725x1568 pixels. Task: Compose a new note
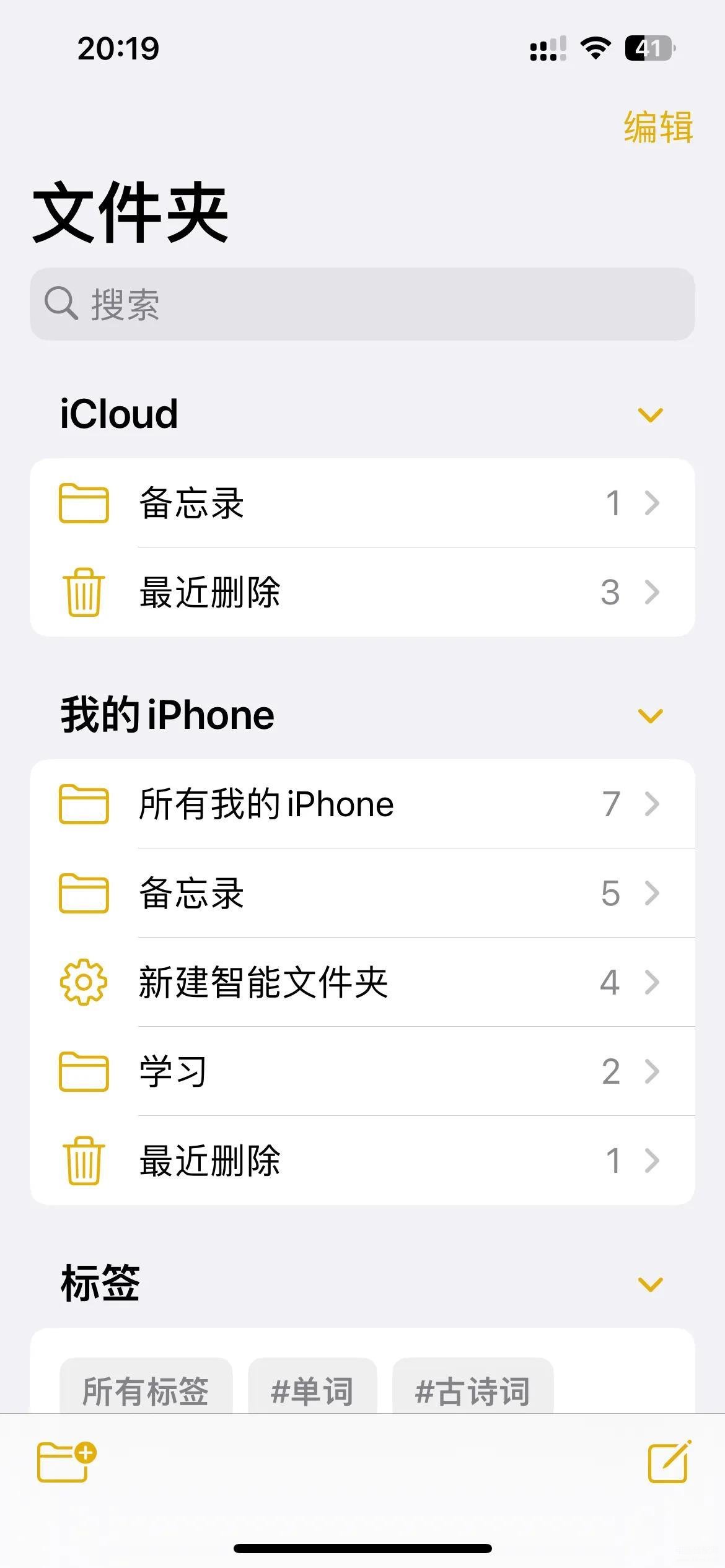[669, 1461]
